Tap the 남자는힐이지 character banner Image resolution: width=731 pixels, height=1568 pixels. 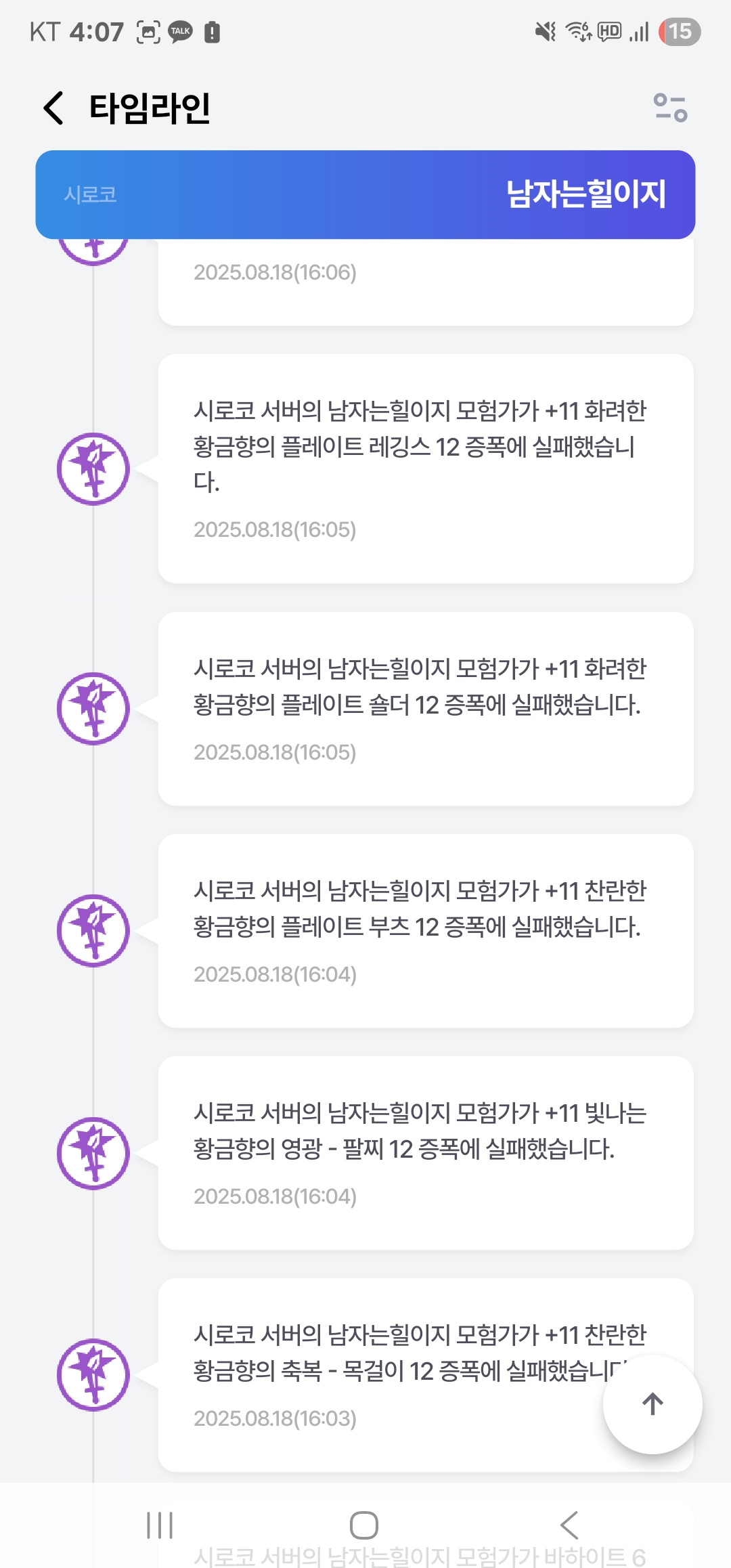(x=365, y=194)
